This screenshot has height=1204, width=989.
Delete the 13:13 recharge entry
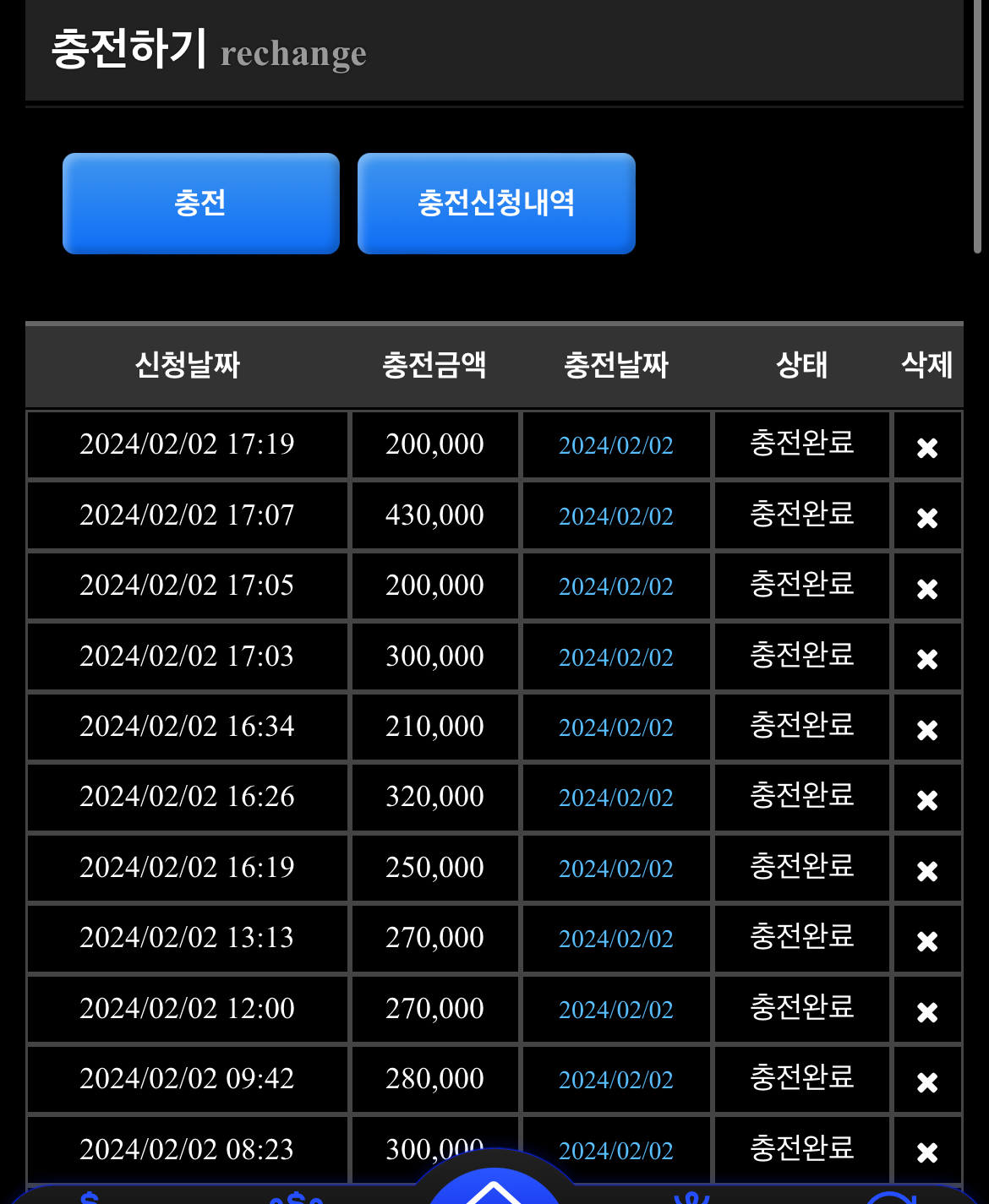(x=927, y=941)
